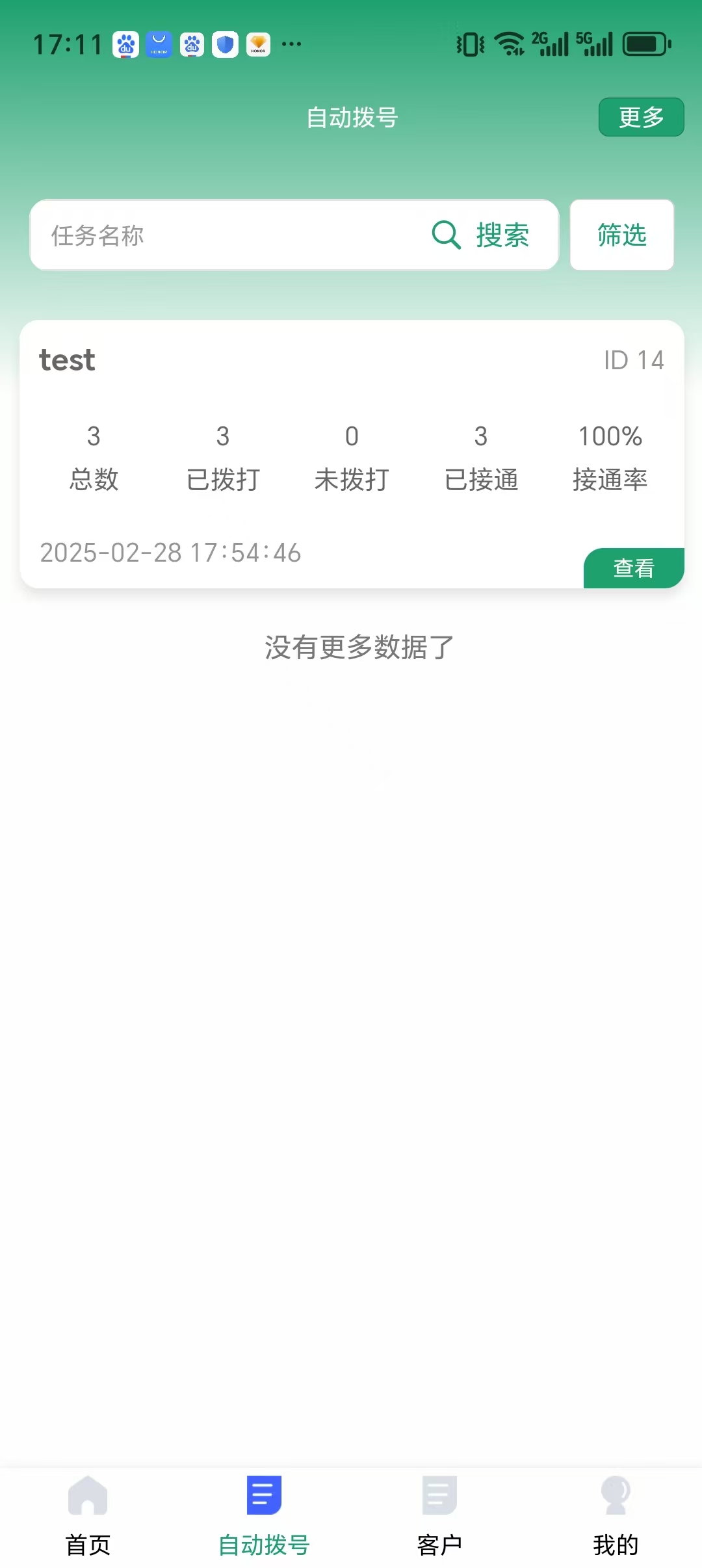Open the ellipsis icon near status bar apps

click(292, 43)
